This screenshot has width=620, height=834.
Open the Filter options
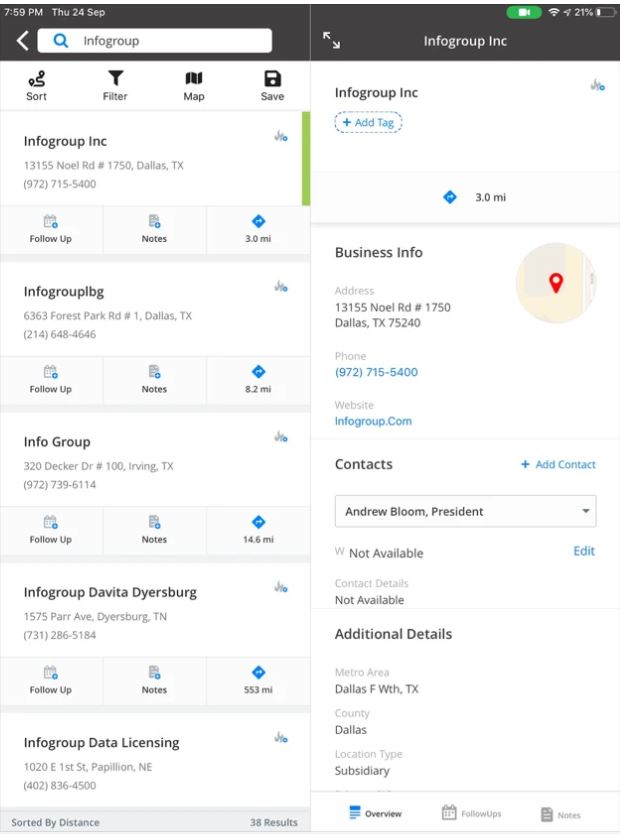point(115,85)
